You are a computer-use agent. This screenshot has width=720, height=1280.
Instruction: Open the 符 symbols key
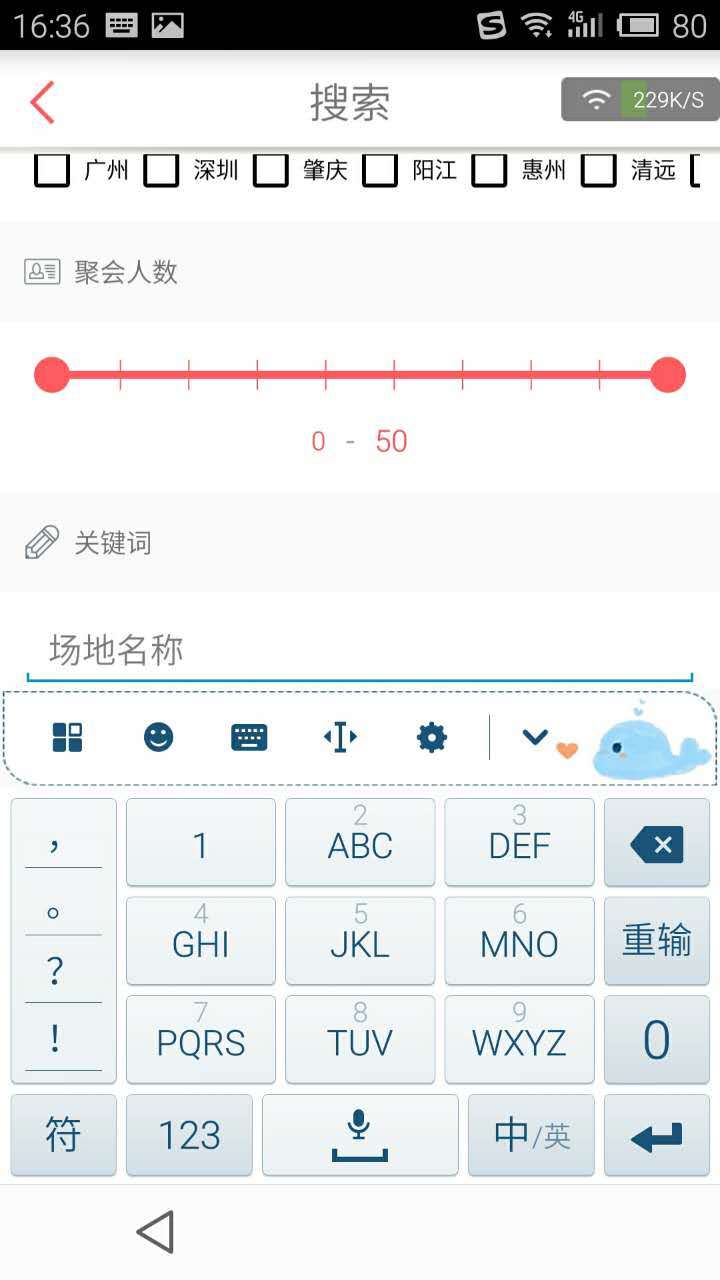pyautogui.click(x=63, y=1135)
